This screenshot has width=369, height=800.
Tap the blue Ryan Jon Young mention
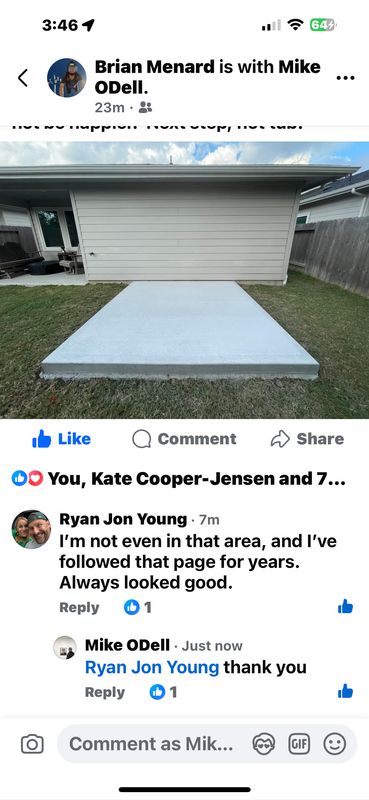pos(152,667)
